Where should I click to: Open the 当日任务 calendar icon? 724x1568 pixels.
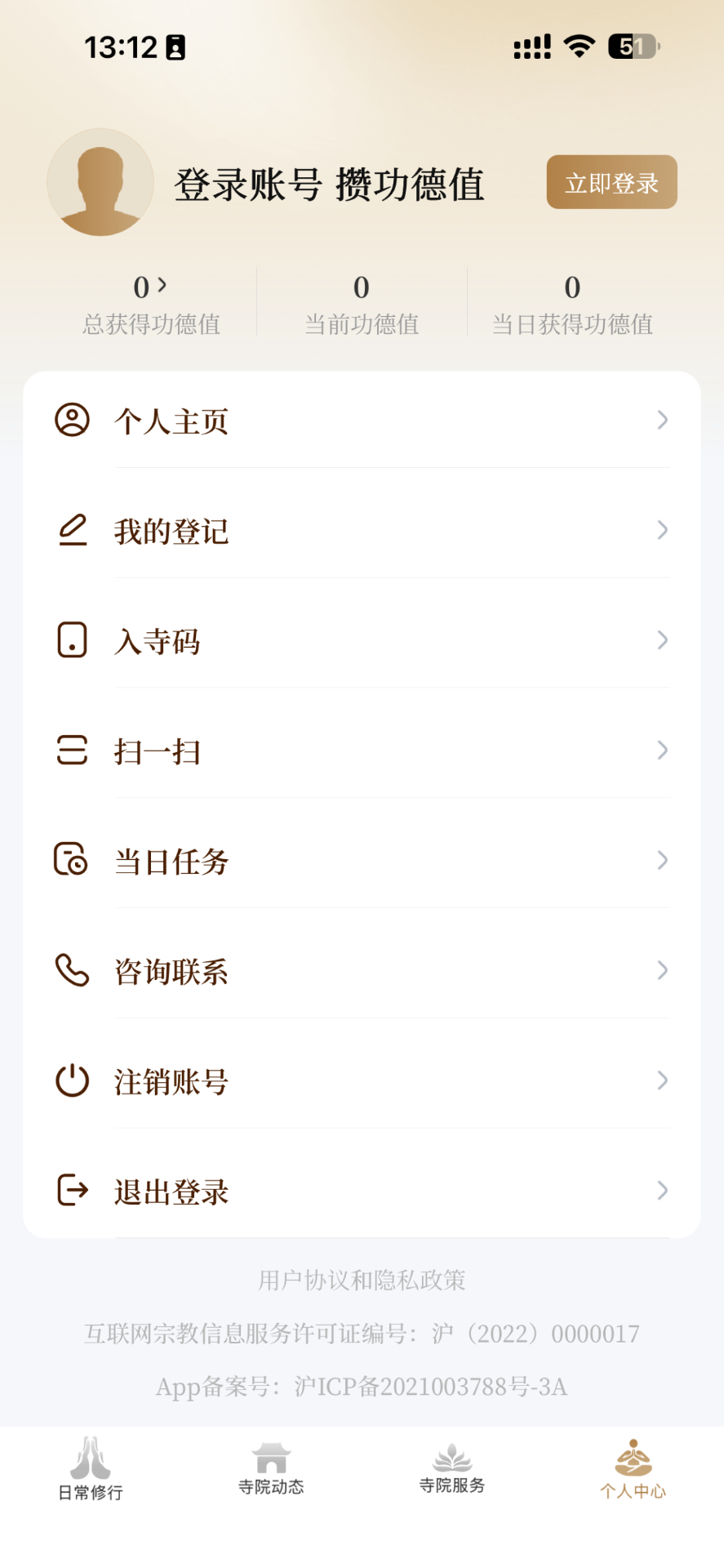coord(72,861)
